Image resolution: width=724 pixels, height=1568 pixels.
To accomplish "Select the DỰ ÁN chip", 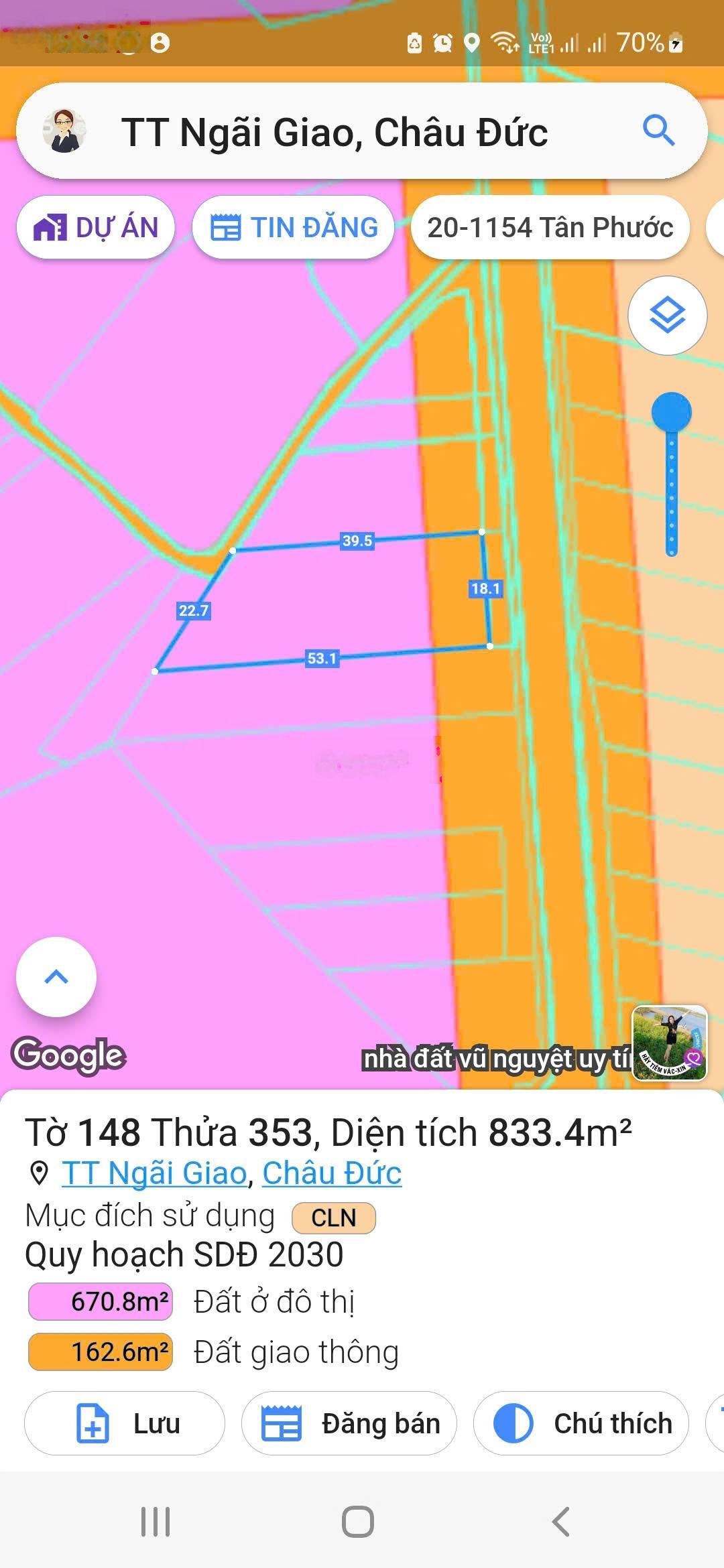I will click(96, 228).
